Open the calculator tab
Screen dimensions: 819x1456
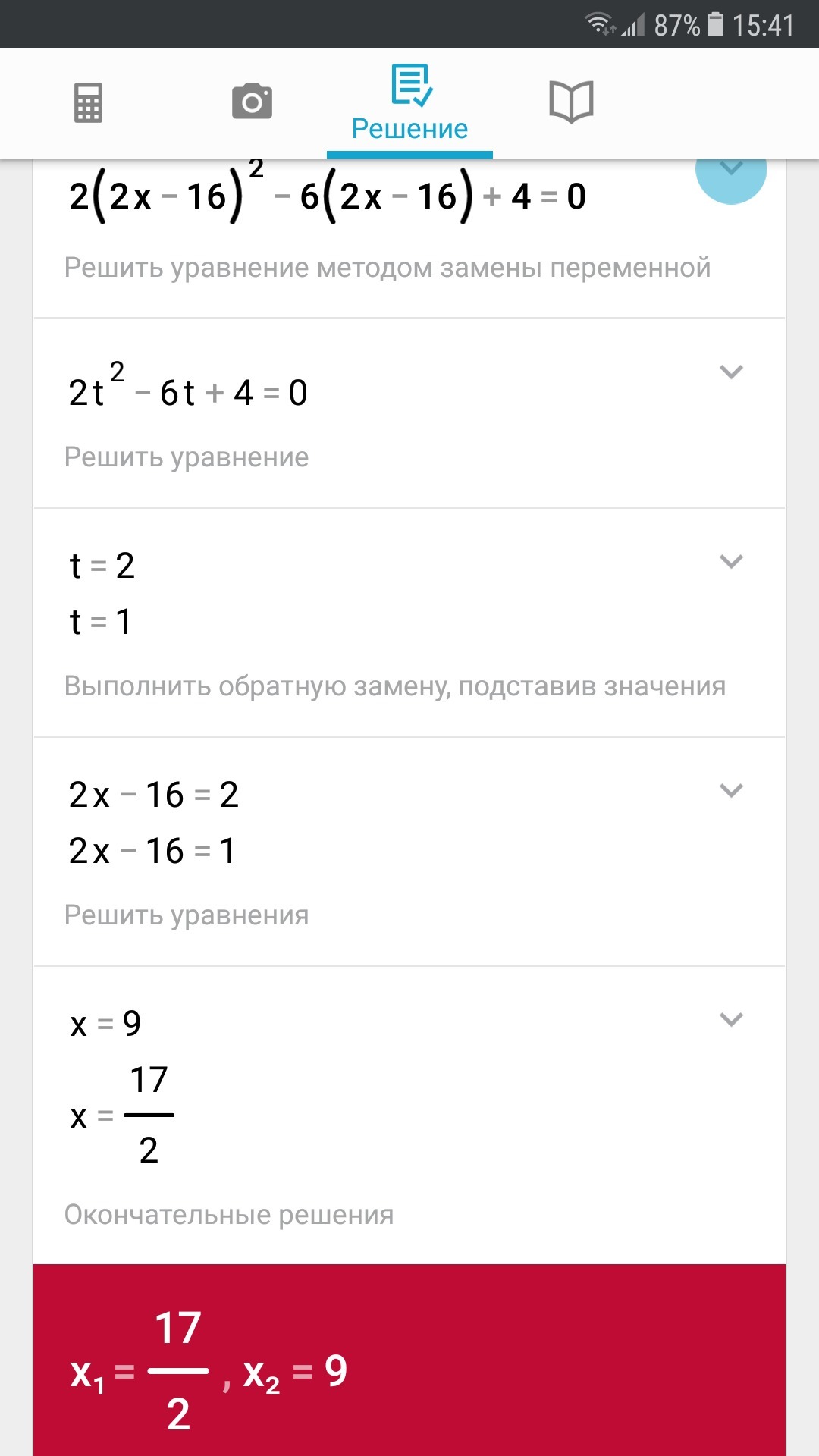click(88, 102)
